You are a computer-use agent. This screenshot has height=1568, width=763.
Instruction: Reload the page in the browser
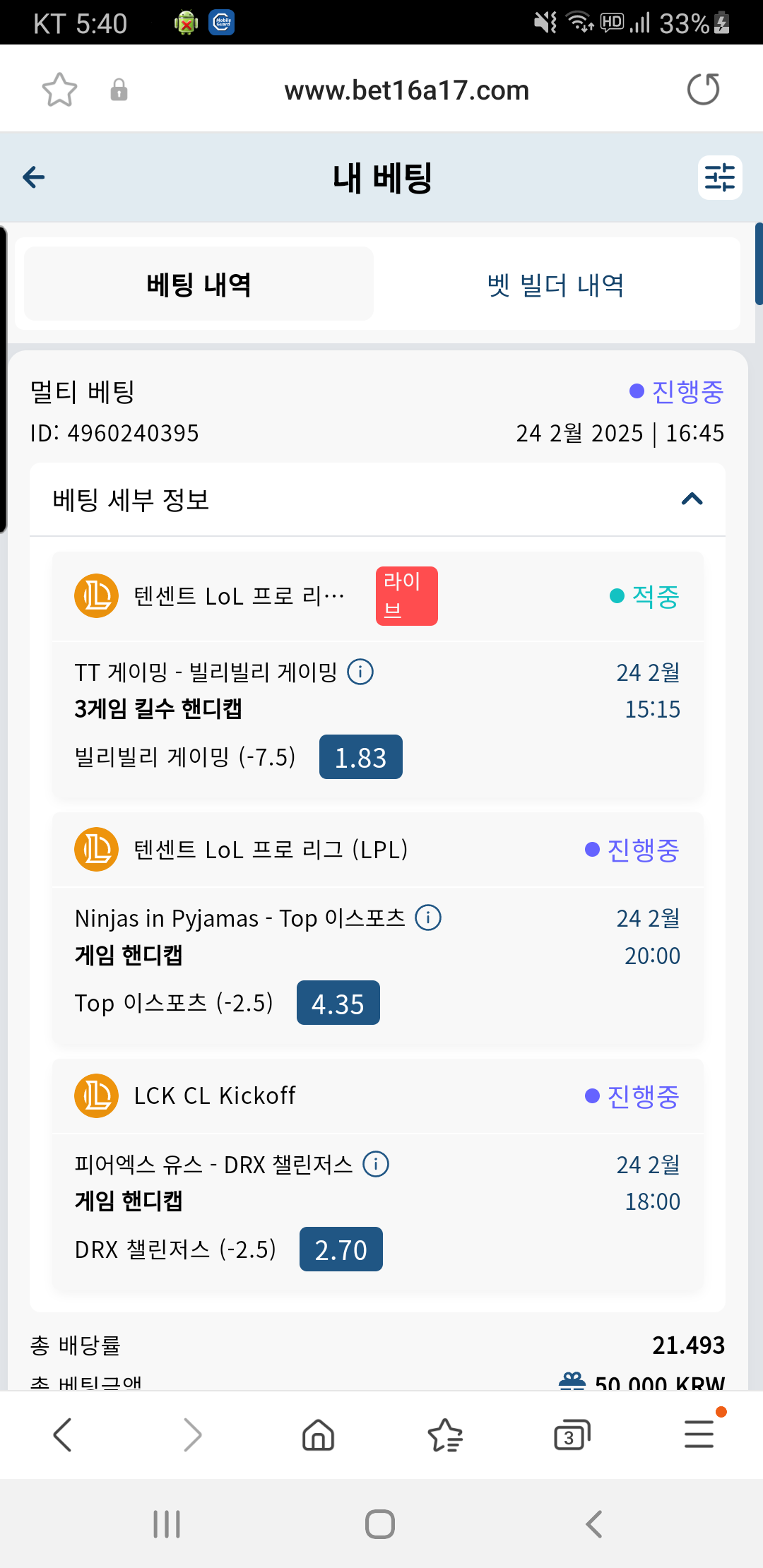[x=703, y=90]
